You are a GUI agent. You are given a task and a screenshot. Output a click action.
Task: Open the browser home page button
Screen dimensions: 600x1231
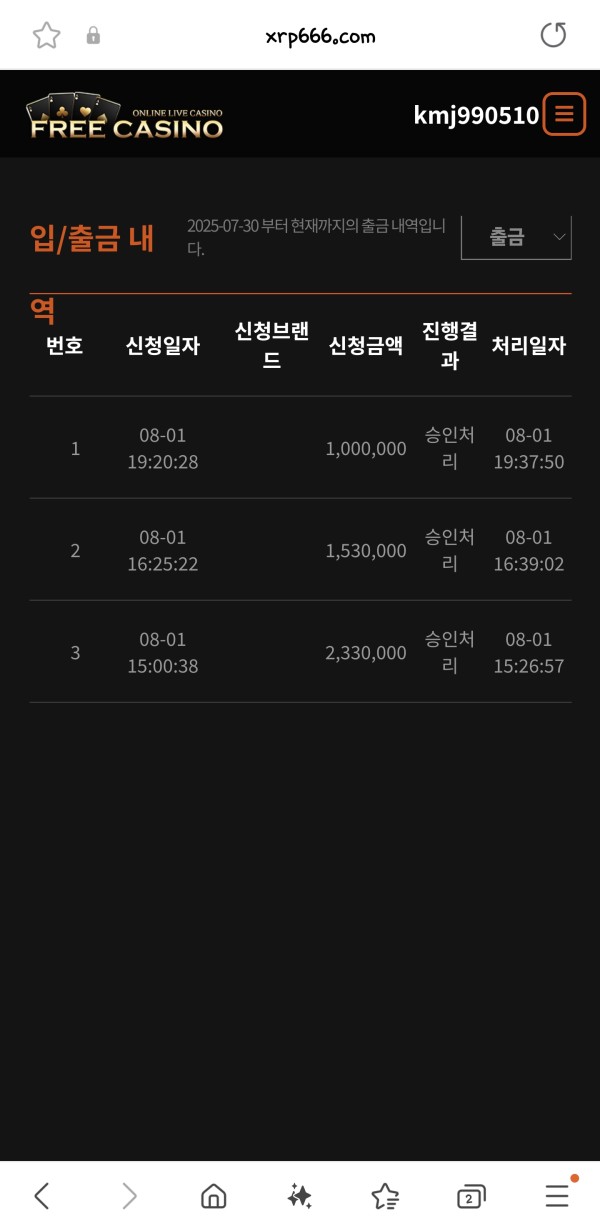pos(213,1195)
